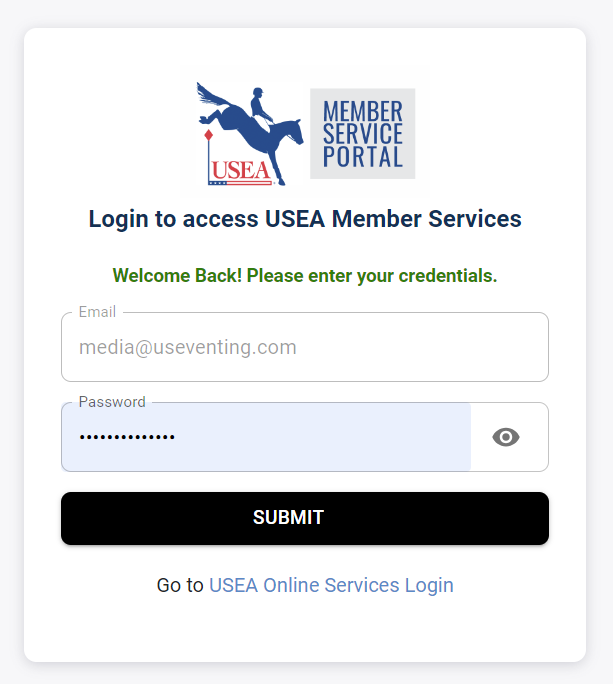613x684 pixels.
Task: Submit the login form
Action: [304, 518]
